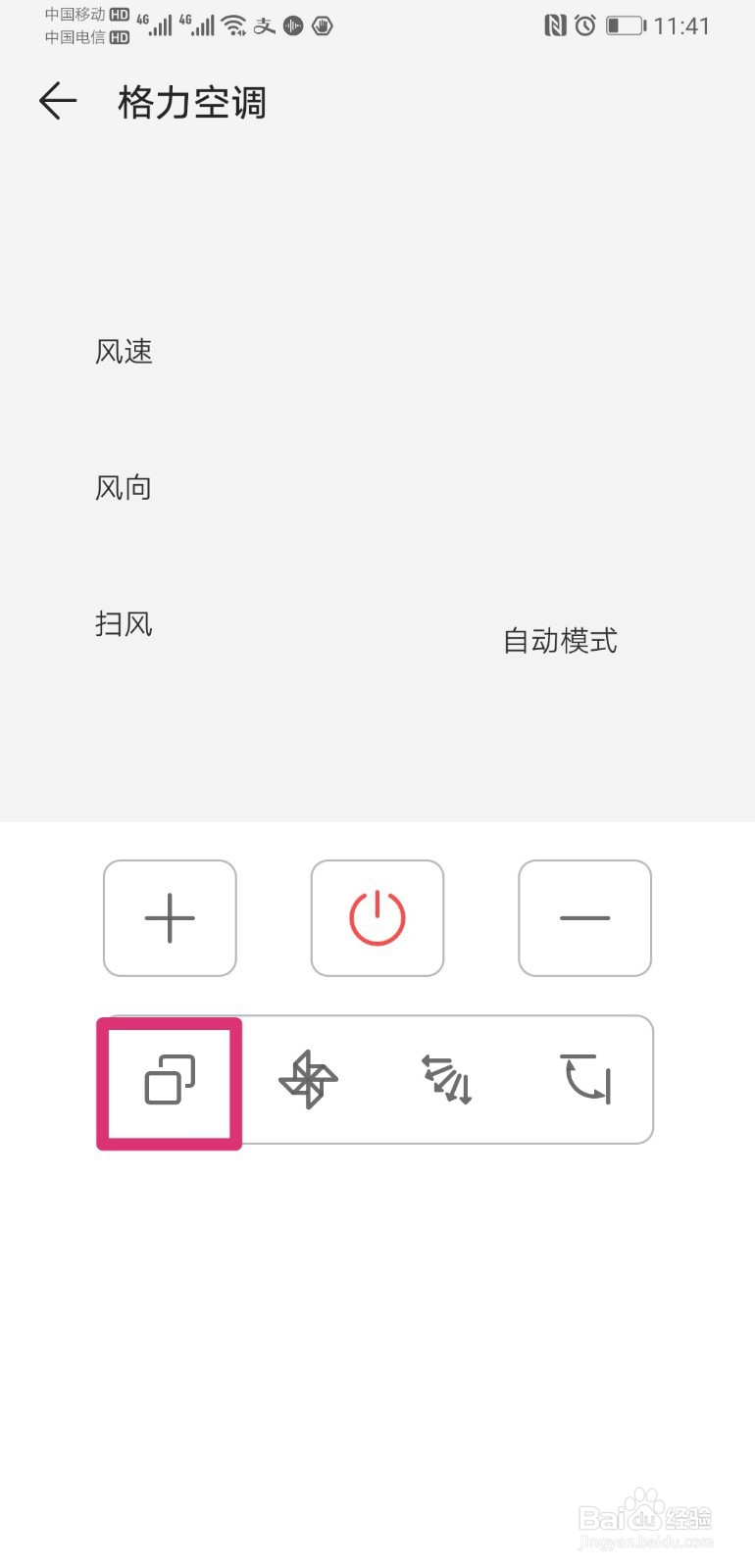The height and width of the screenshot is (1568, 755).
Task: Toggle the 扫风 swing setting
Action: pos(124,623)
